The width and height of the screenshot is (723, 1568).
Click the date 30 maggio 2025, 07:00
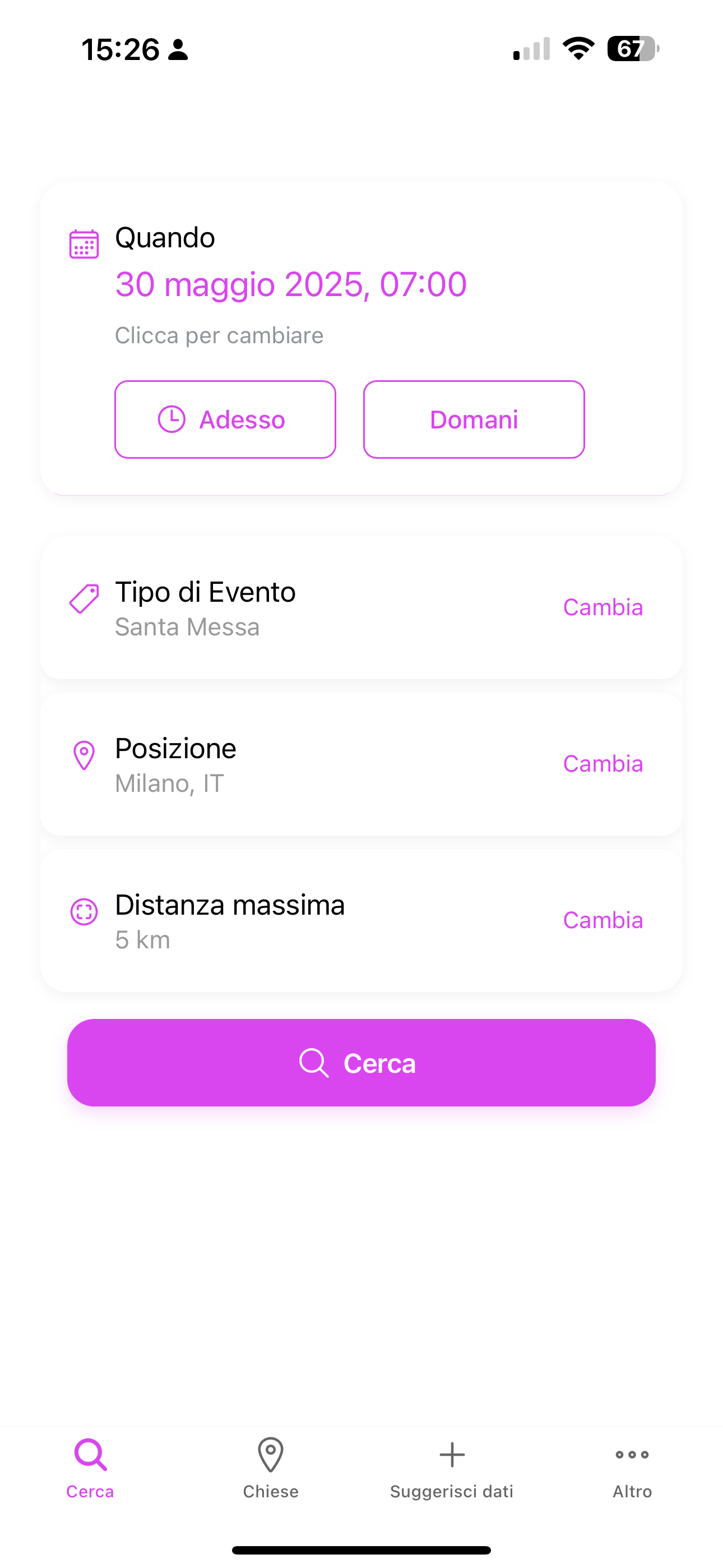[x=290, y=284]
